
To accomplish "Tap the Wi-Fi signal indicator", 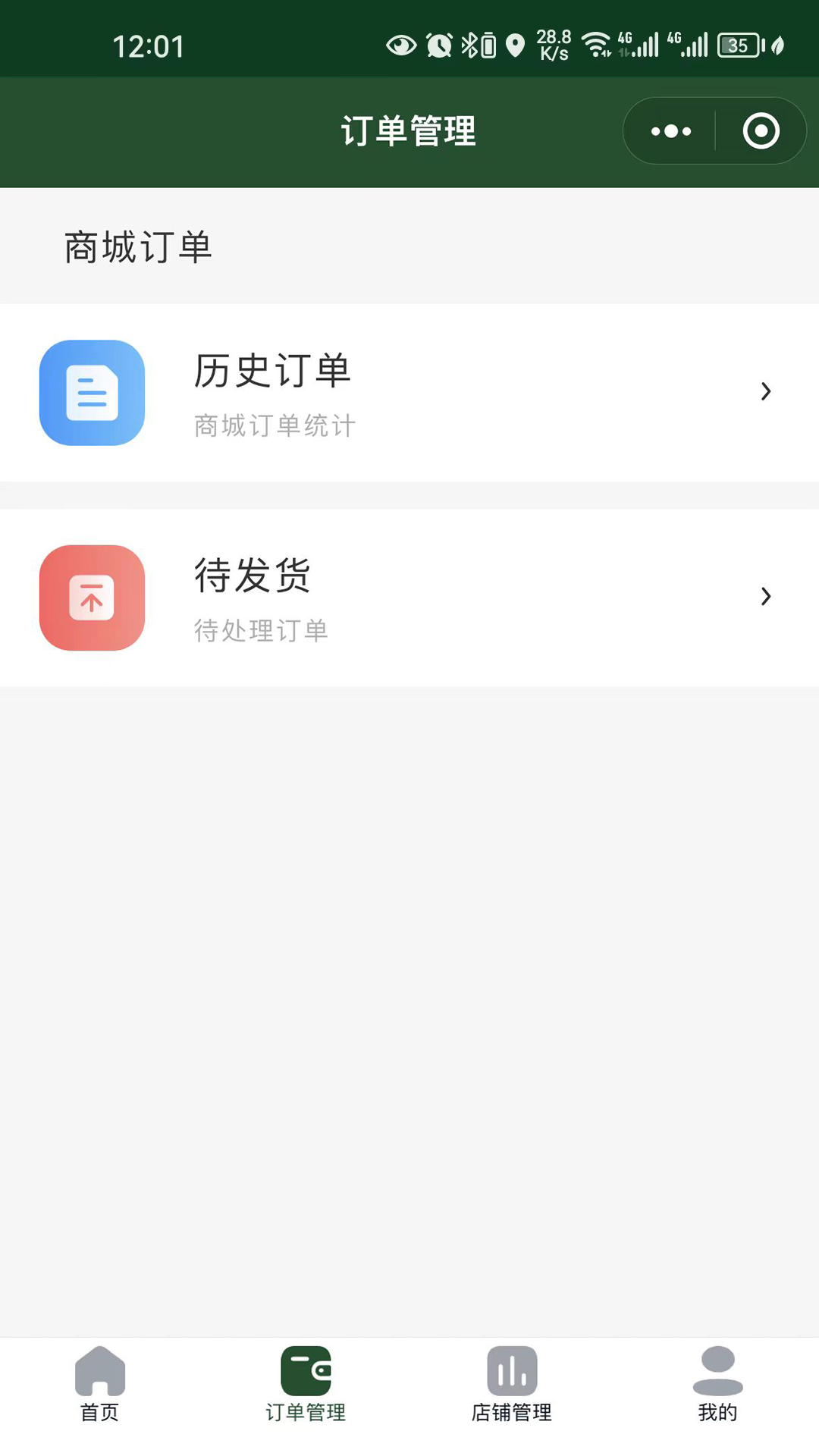I will [596, 43].
